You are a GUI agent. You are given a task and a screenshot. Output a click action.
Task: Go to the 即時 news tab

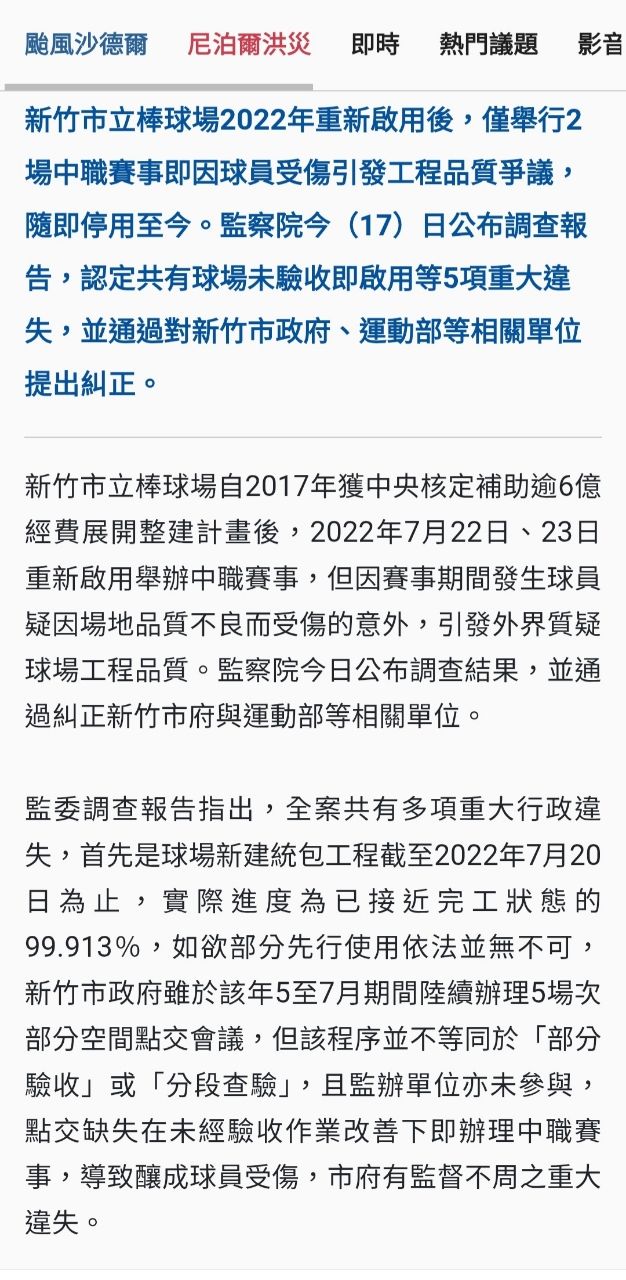tap(375, 44)
